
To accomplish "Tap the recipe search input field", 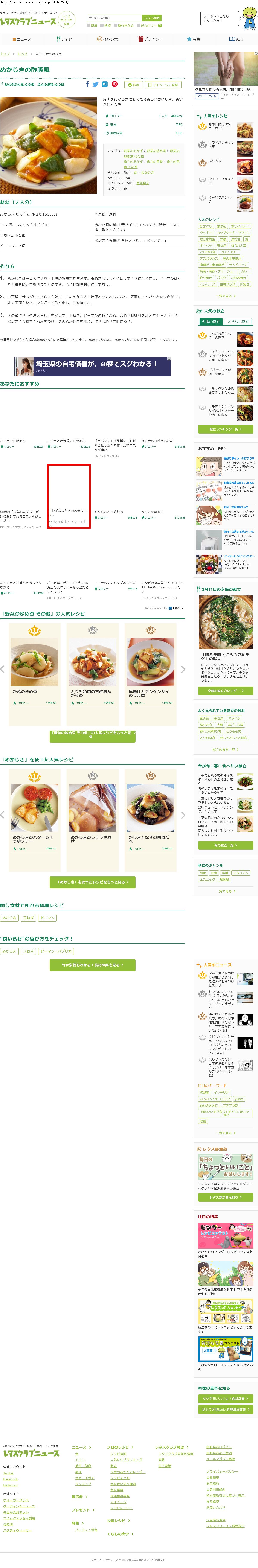I will point(114,18).
